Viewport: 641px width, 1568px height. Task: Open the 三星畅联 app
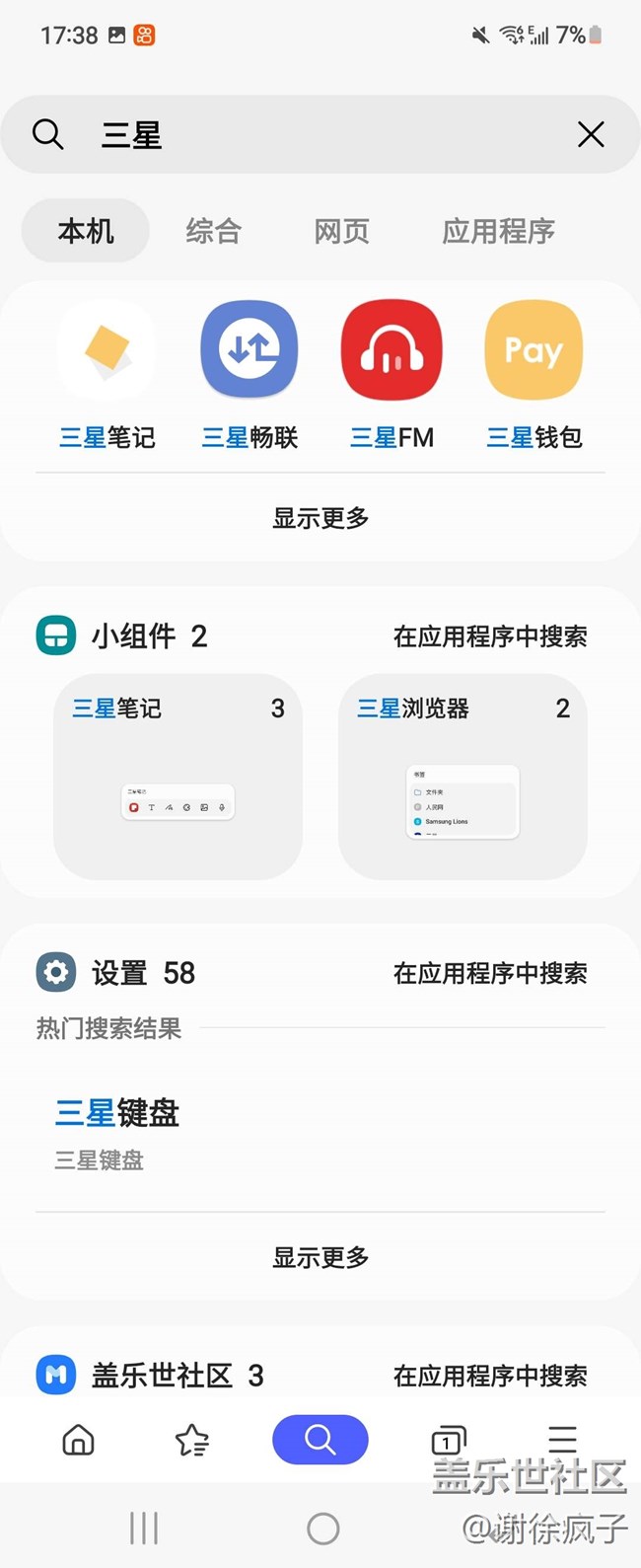(x=249, y=375)
